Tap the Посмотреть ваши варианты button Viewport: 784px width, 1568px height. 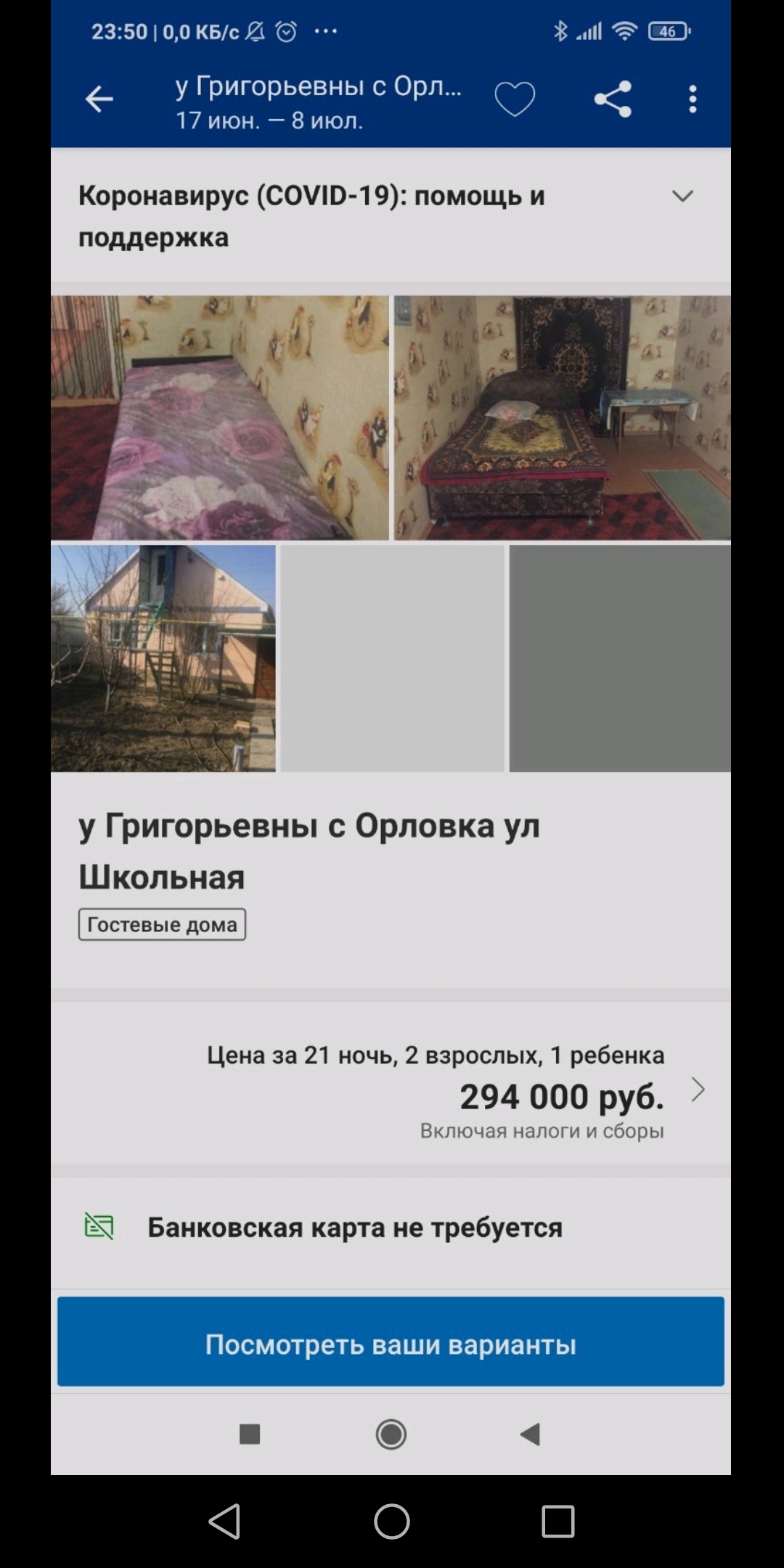click(391, 1344)
